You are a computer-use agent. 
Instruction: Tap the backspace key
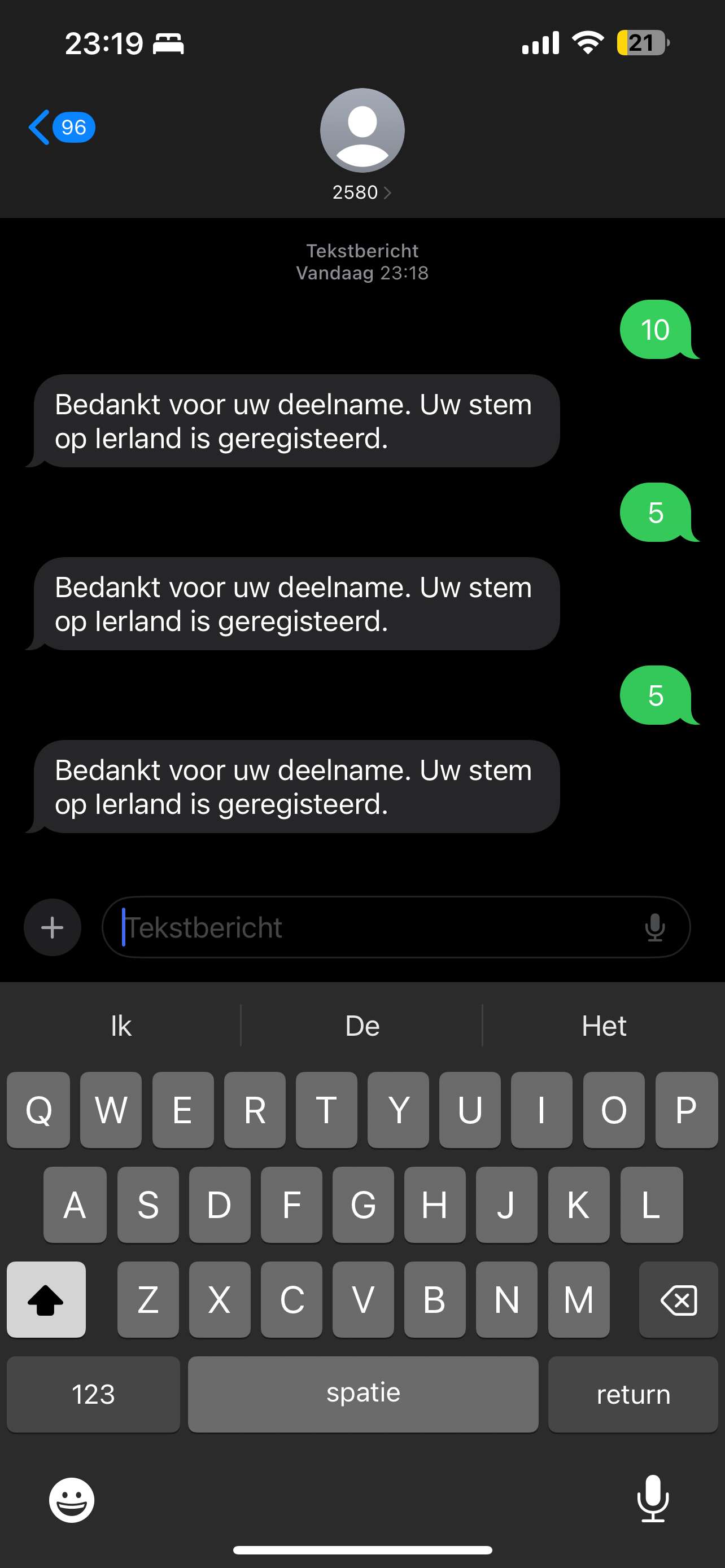[678, 1299]
